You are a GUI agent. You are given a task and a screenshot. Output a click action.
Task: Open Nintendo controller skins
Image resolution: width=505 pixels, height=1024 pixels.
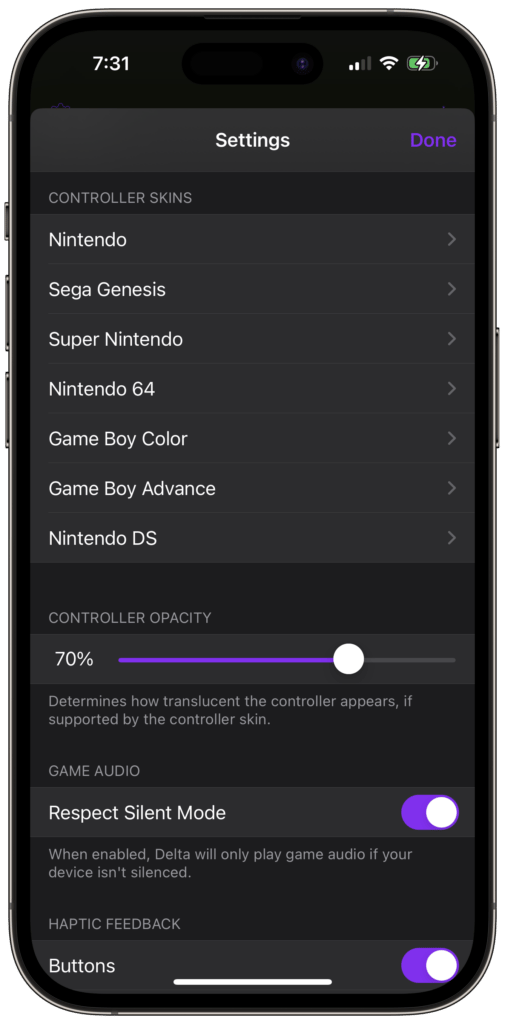point(252,240)
